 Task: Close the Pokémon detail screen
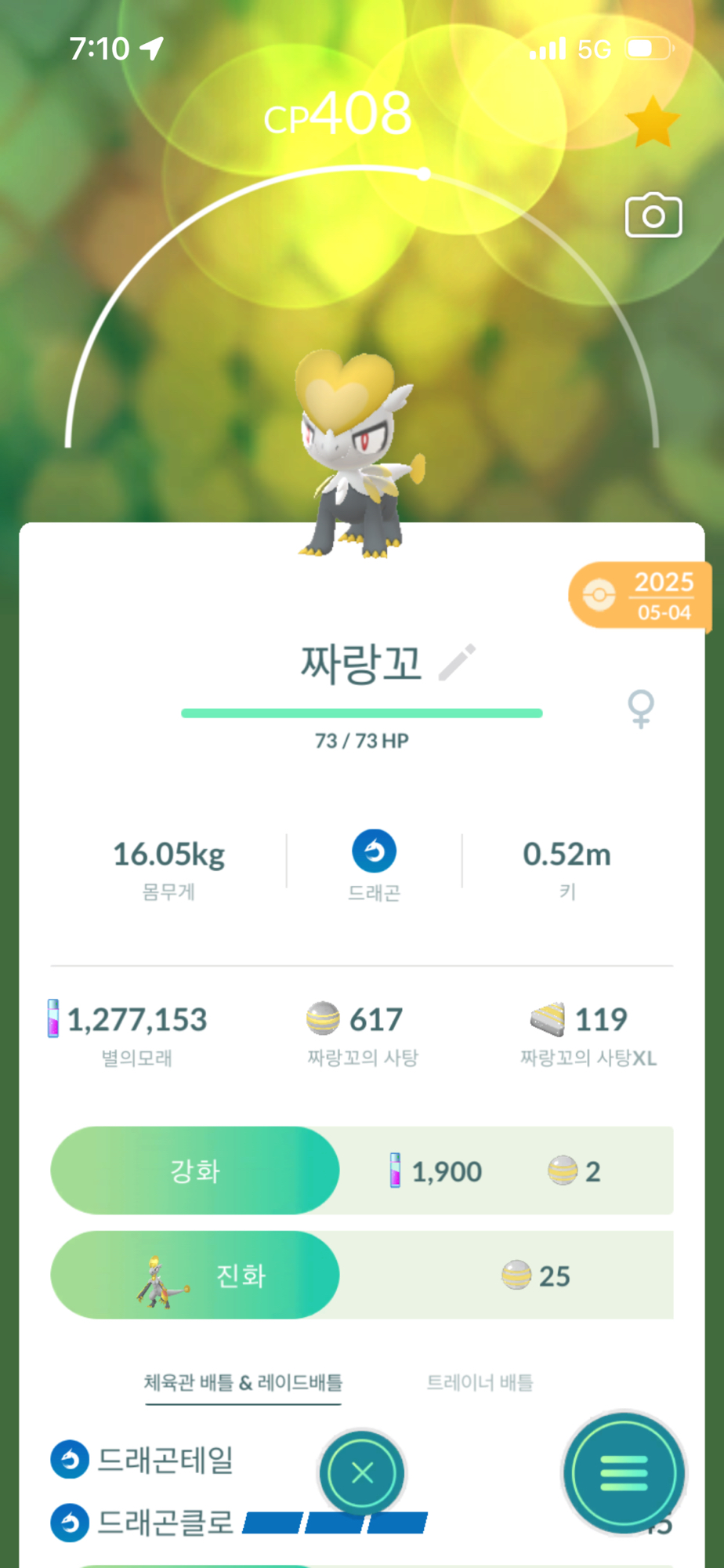[x=362, y=1473]
